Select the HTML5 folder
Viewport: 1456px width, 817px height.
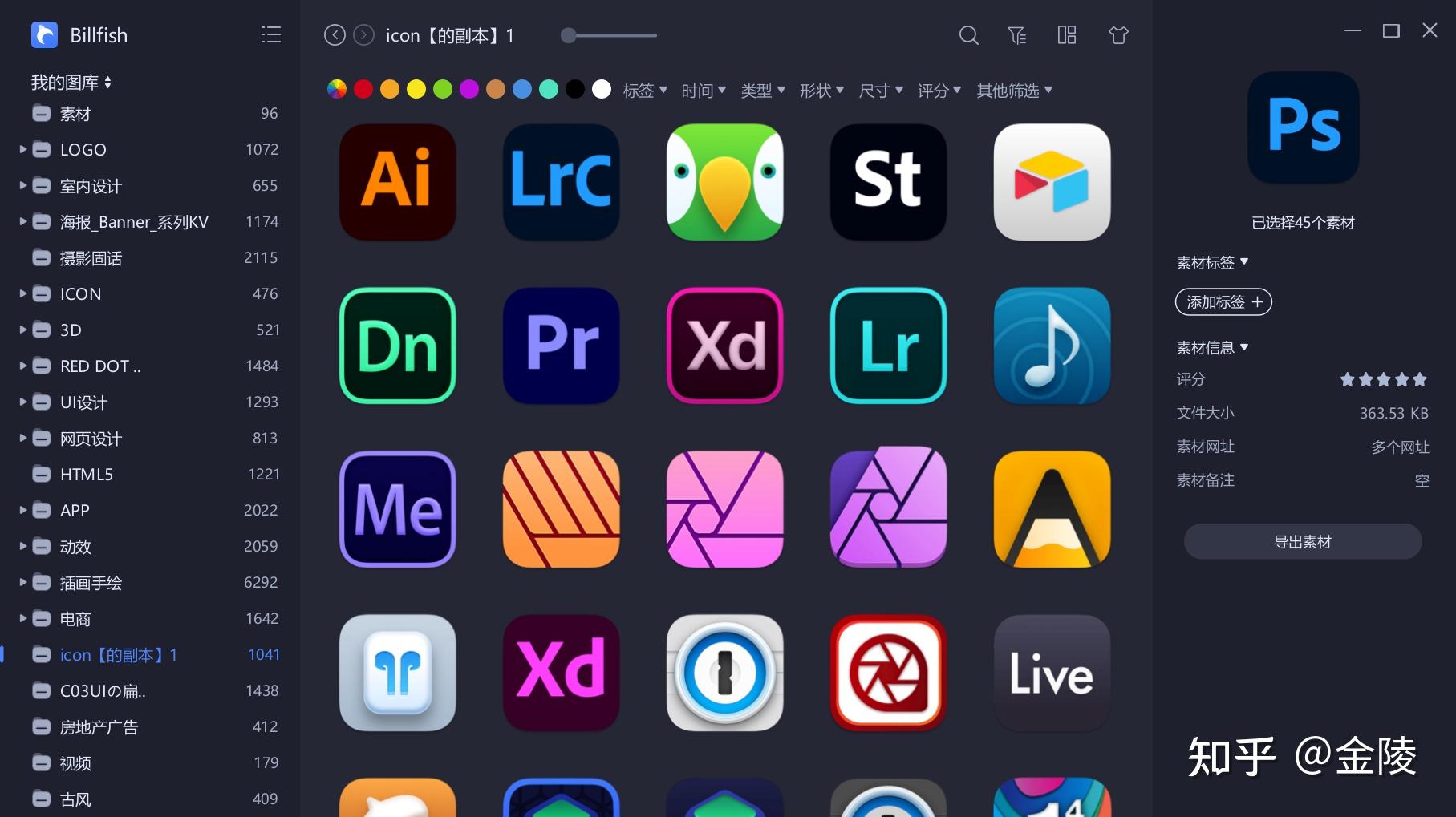(87, 475)
